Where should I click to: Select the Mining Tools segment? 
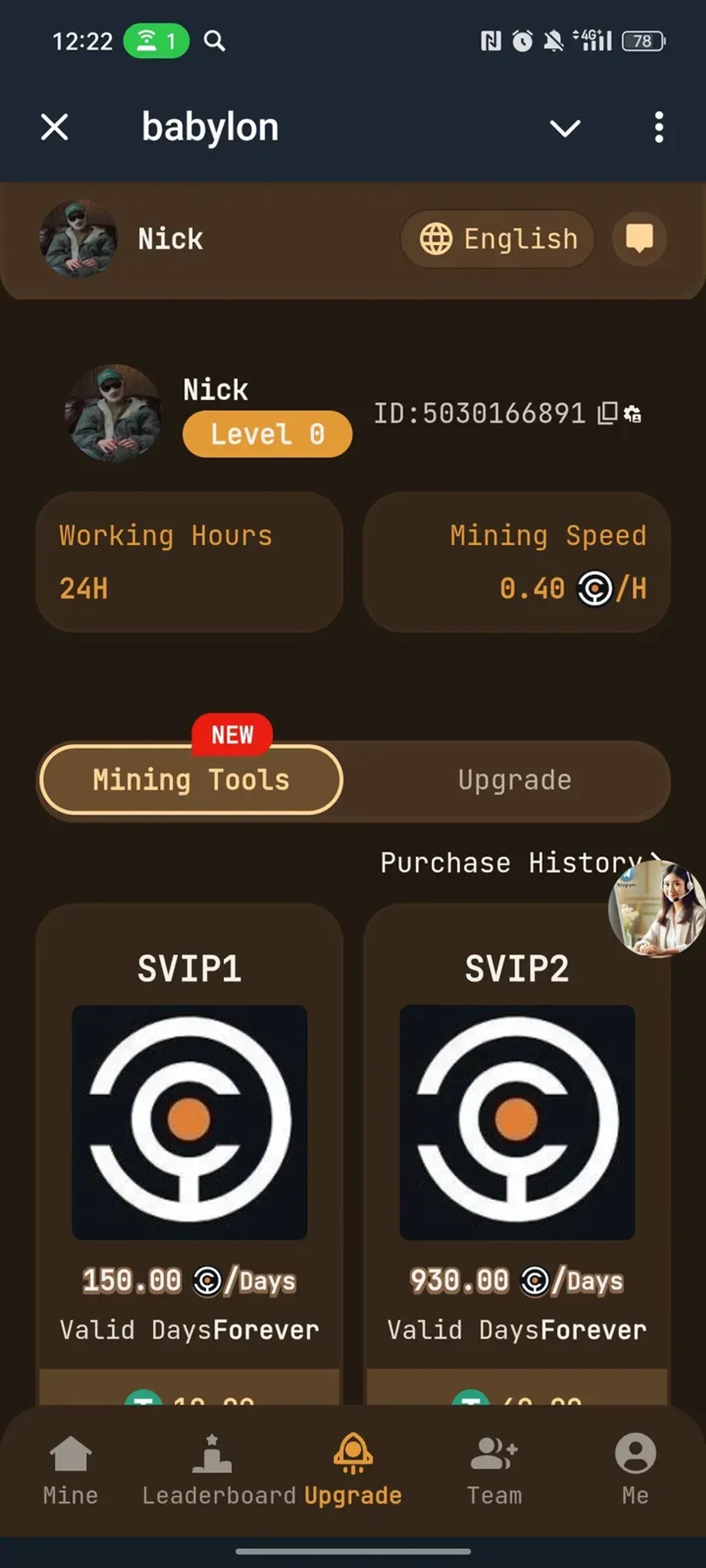pyautogui.click(x=191, y=780)
